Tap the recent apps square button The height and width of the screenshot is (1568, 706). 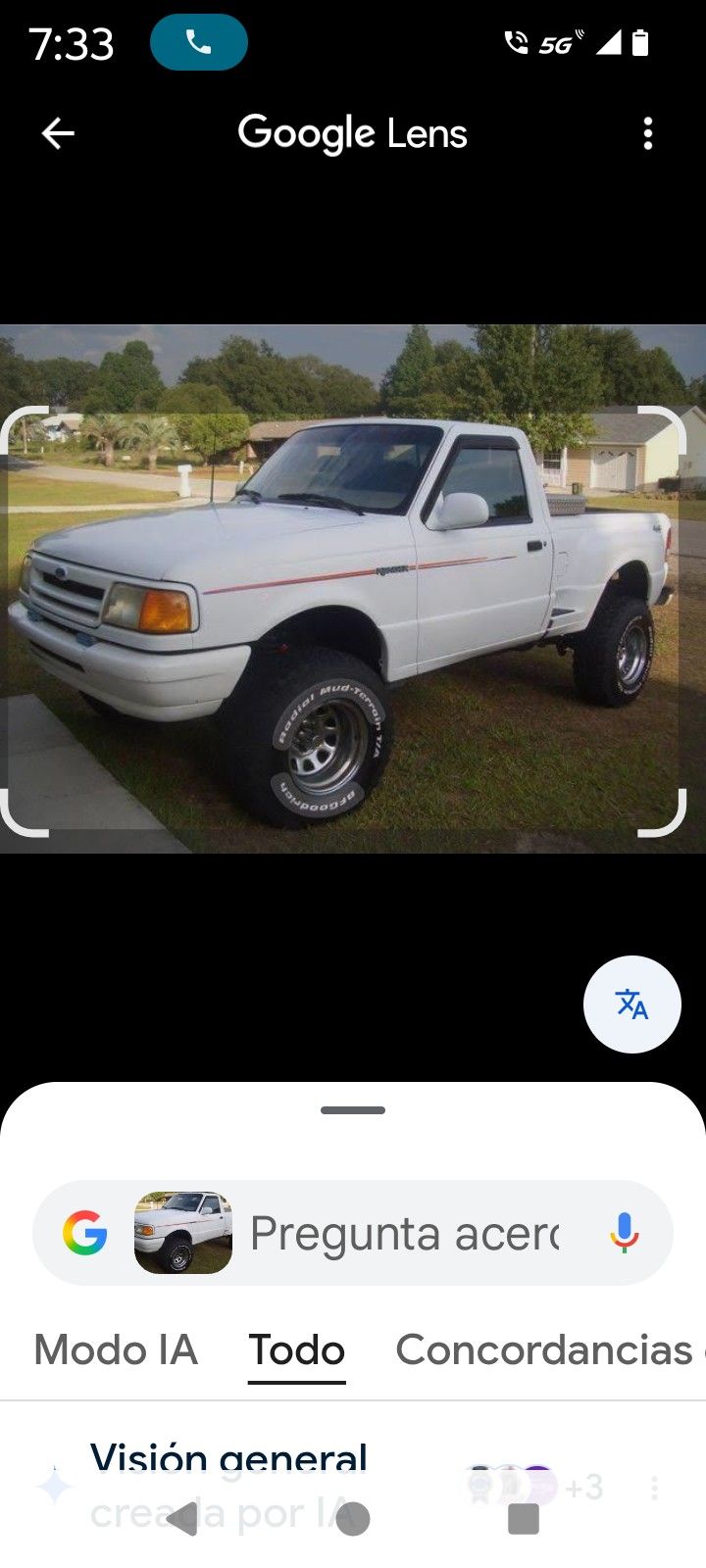[529, 1514]
